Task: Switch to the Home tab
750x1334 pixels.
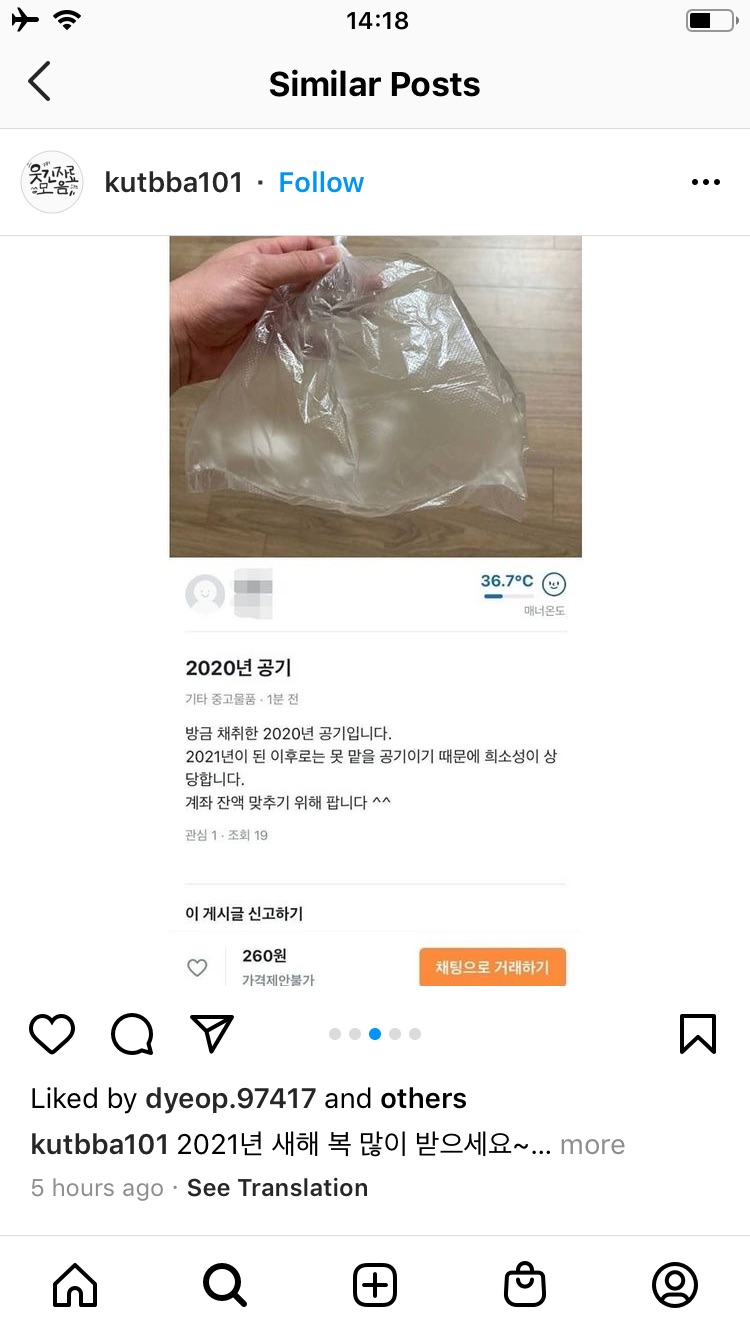Action: pyautogui.click(x=75, y=1285)
